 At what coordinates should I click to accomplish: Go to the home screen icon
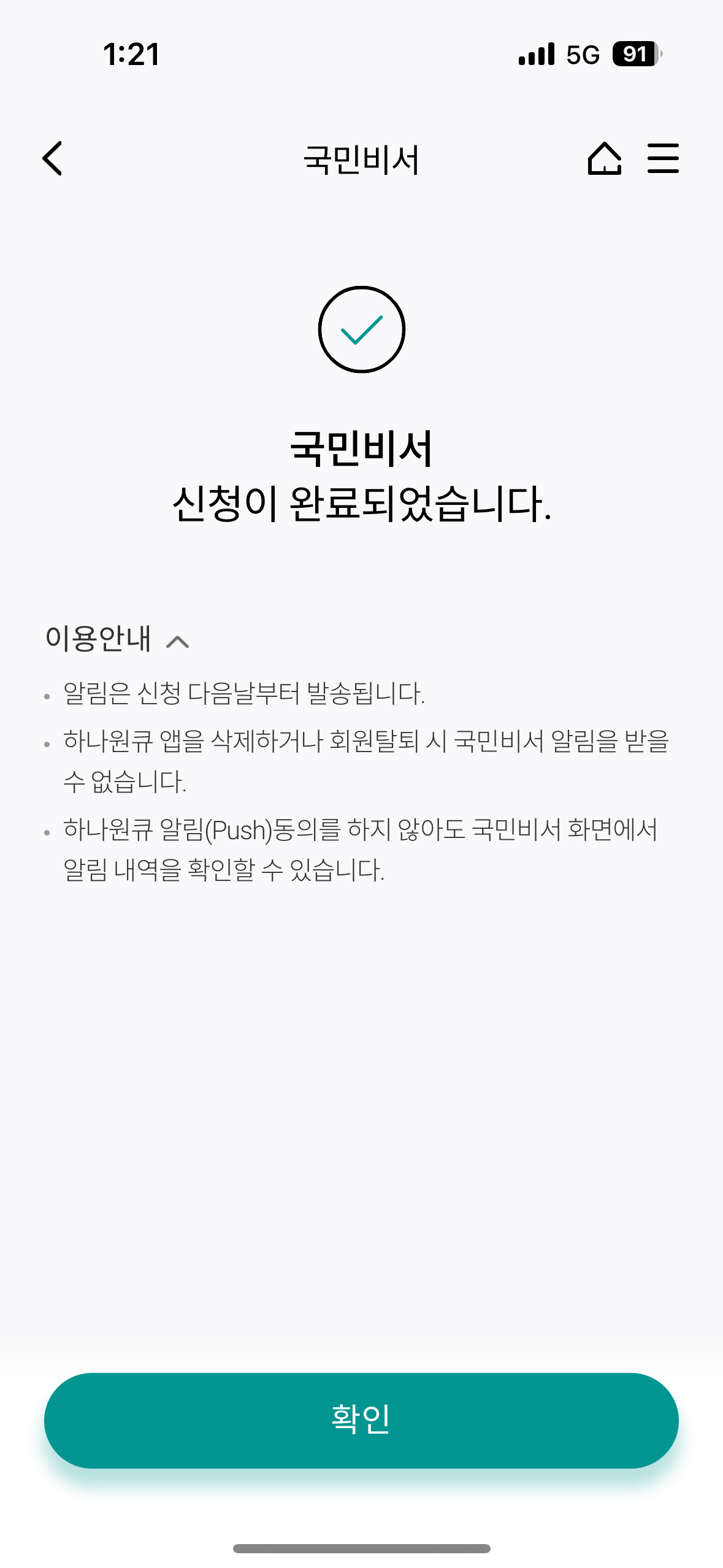pyautogui.click(x=604, y=158)
